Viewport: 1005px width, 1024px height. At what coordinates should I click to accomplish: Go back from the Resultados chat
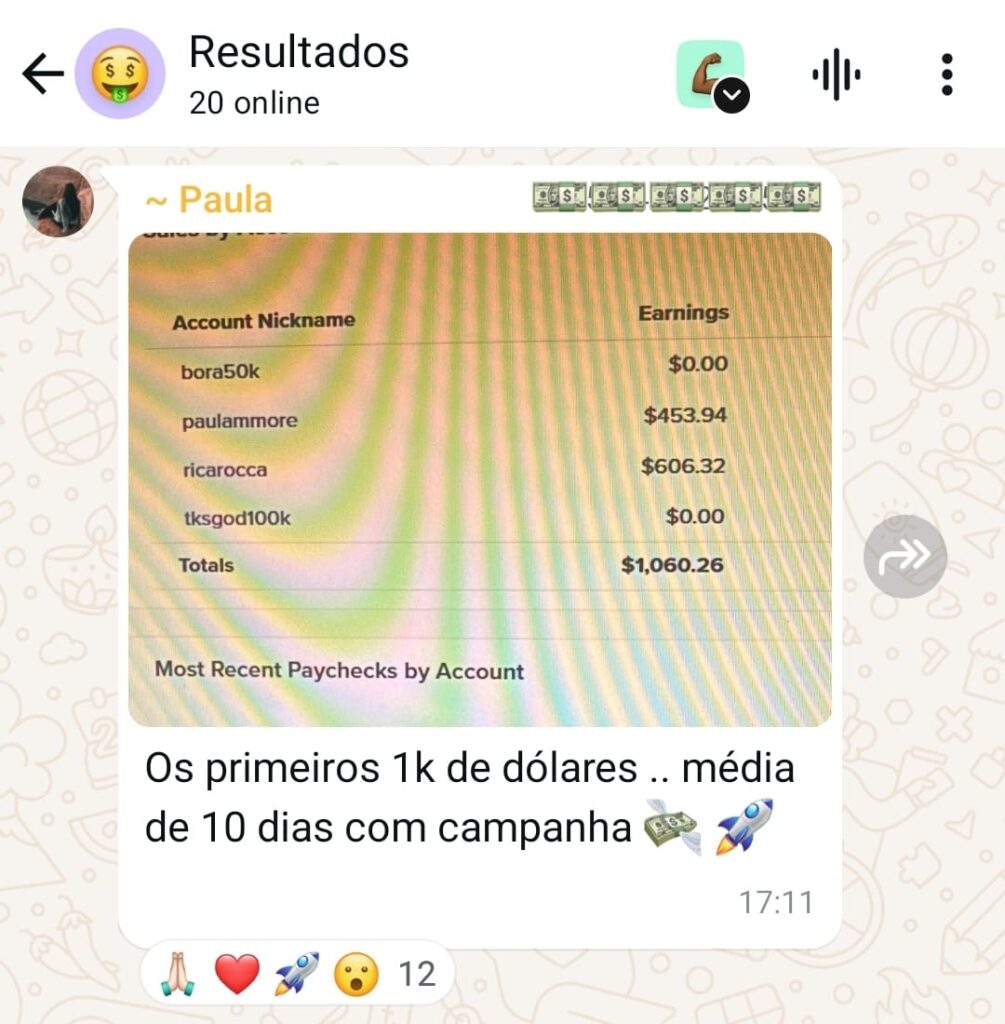(x=42, y=74)
